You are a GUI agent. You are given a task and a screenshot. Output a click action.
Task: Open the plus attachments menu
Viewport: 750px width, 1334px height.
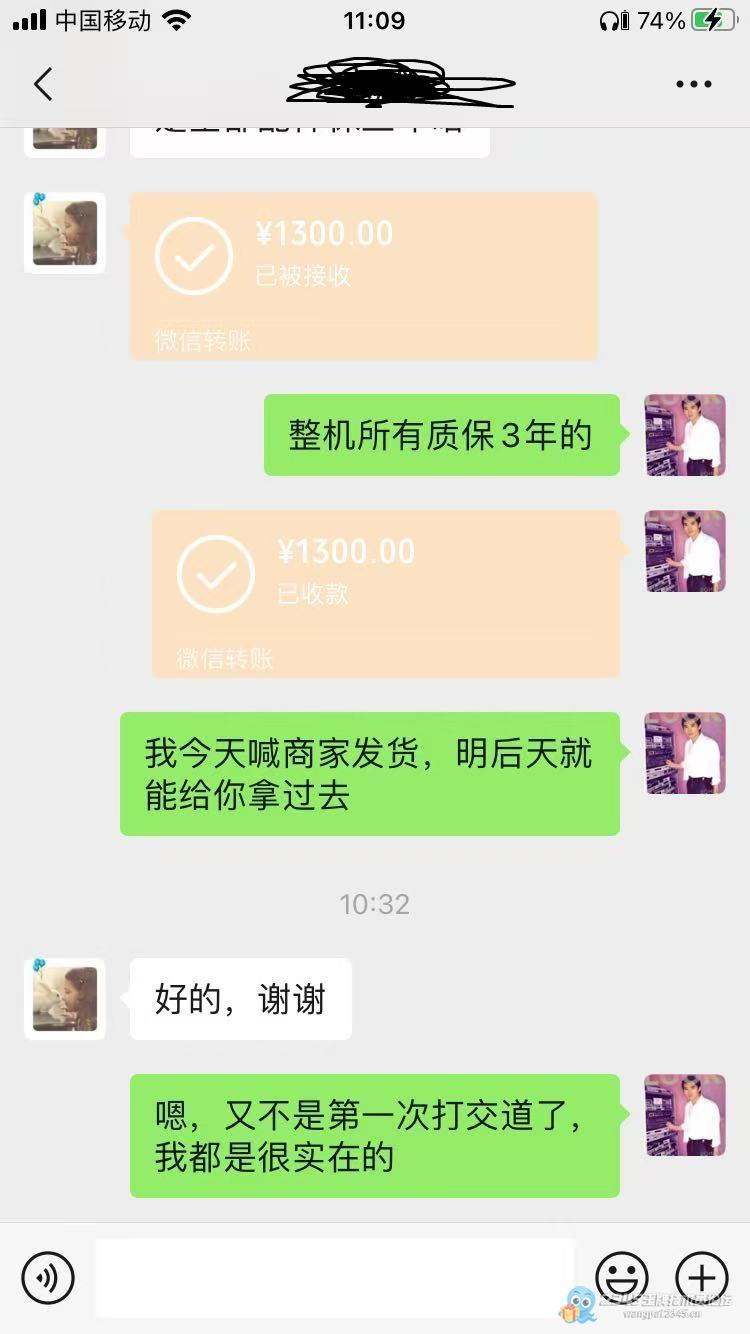pyautogui.click(x=702, y=1277)
